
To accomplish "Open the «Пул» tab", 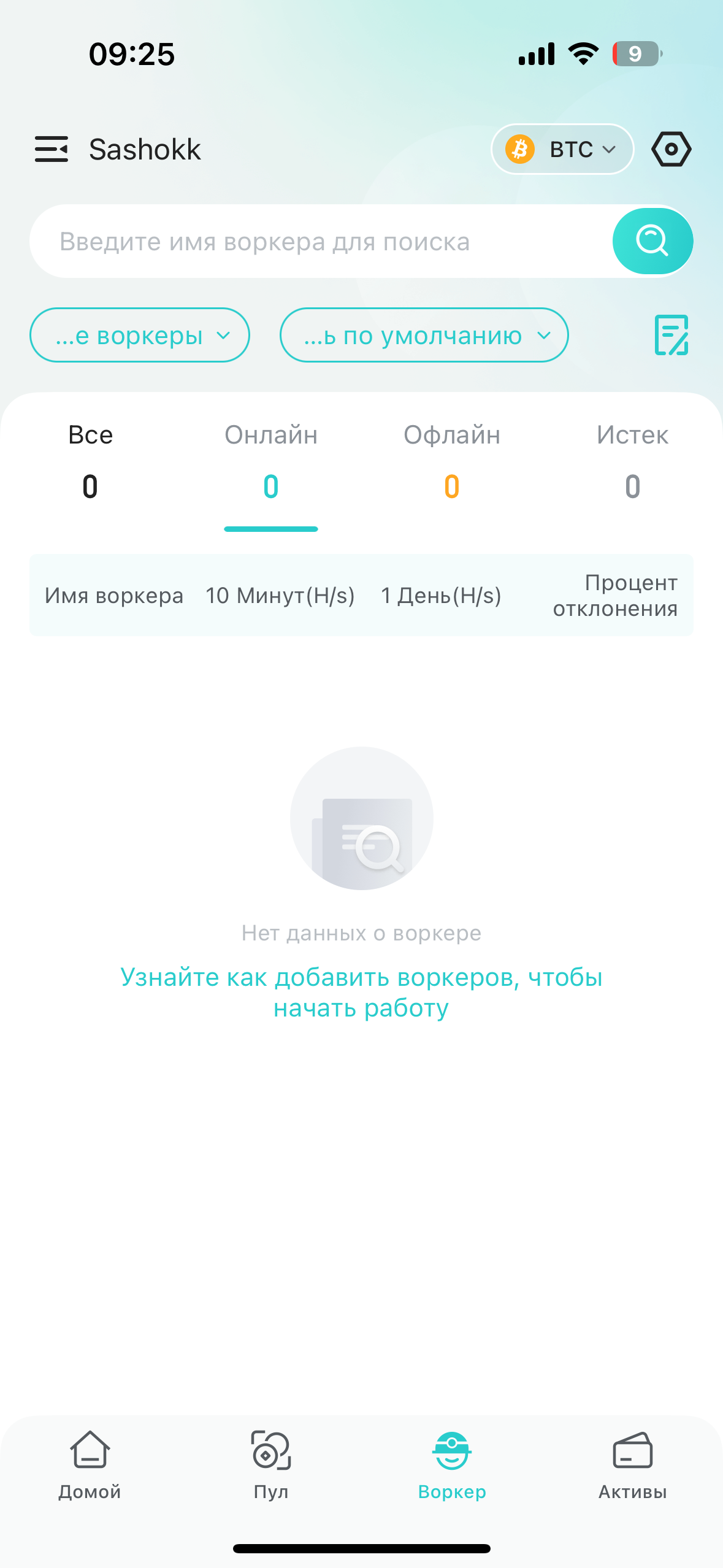I will (270, 1465).
